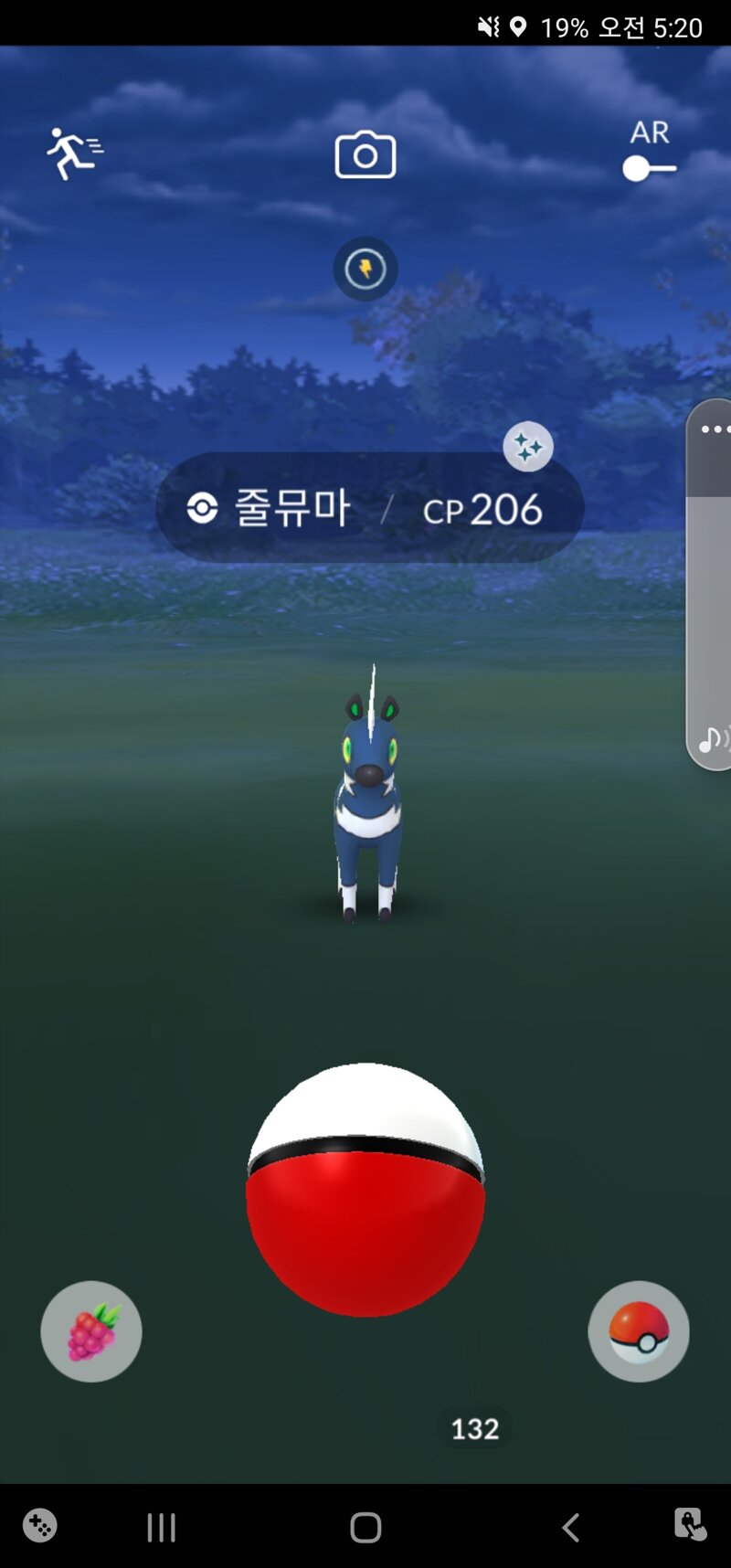Open the berry selection menu
The width and height of the screenshot is (731, 1568).
click(x=91, y=1331)
